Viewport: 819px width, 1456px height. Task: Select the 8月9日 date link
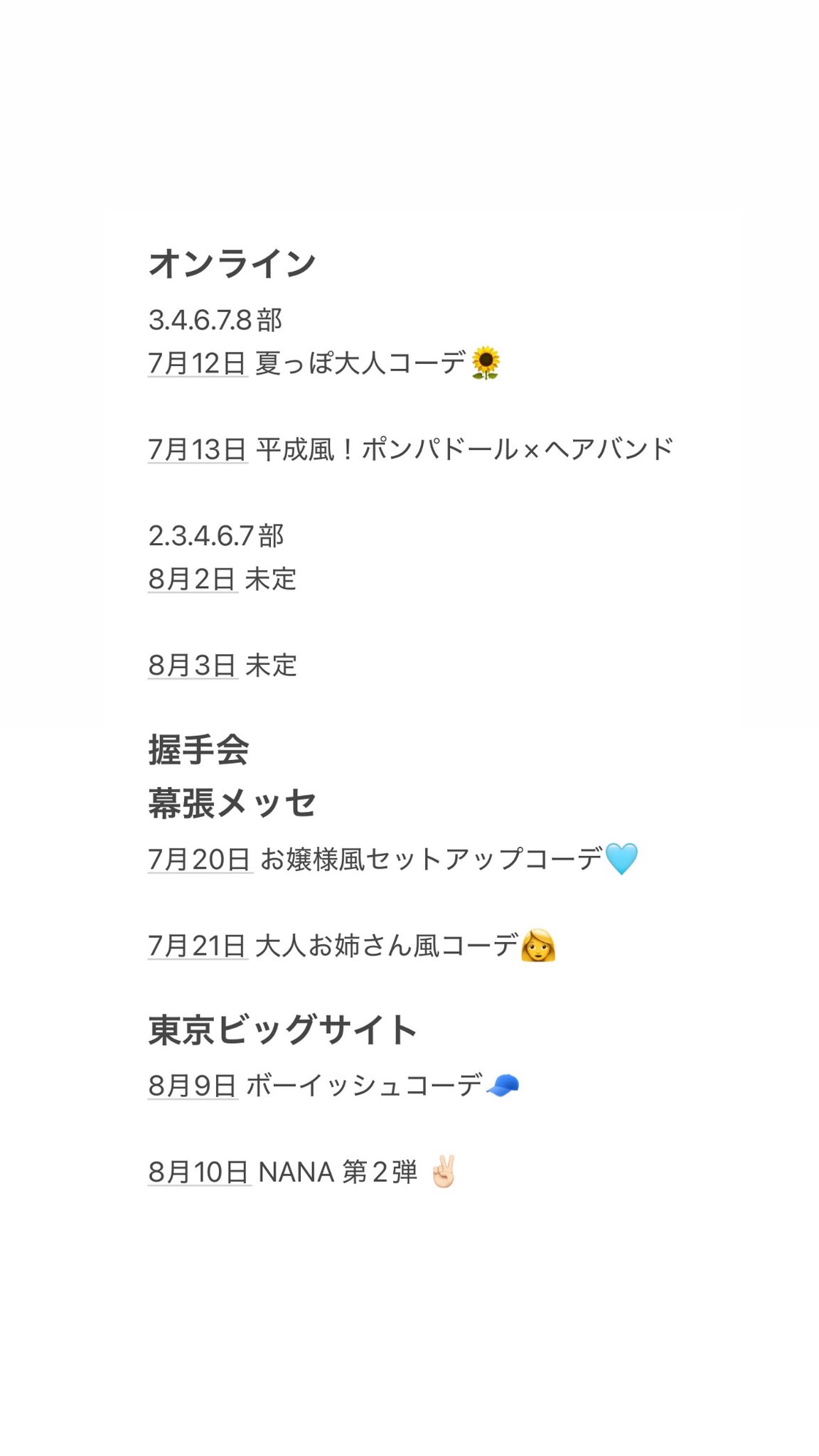click(x=192, y=1086)
